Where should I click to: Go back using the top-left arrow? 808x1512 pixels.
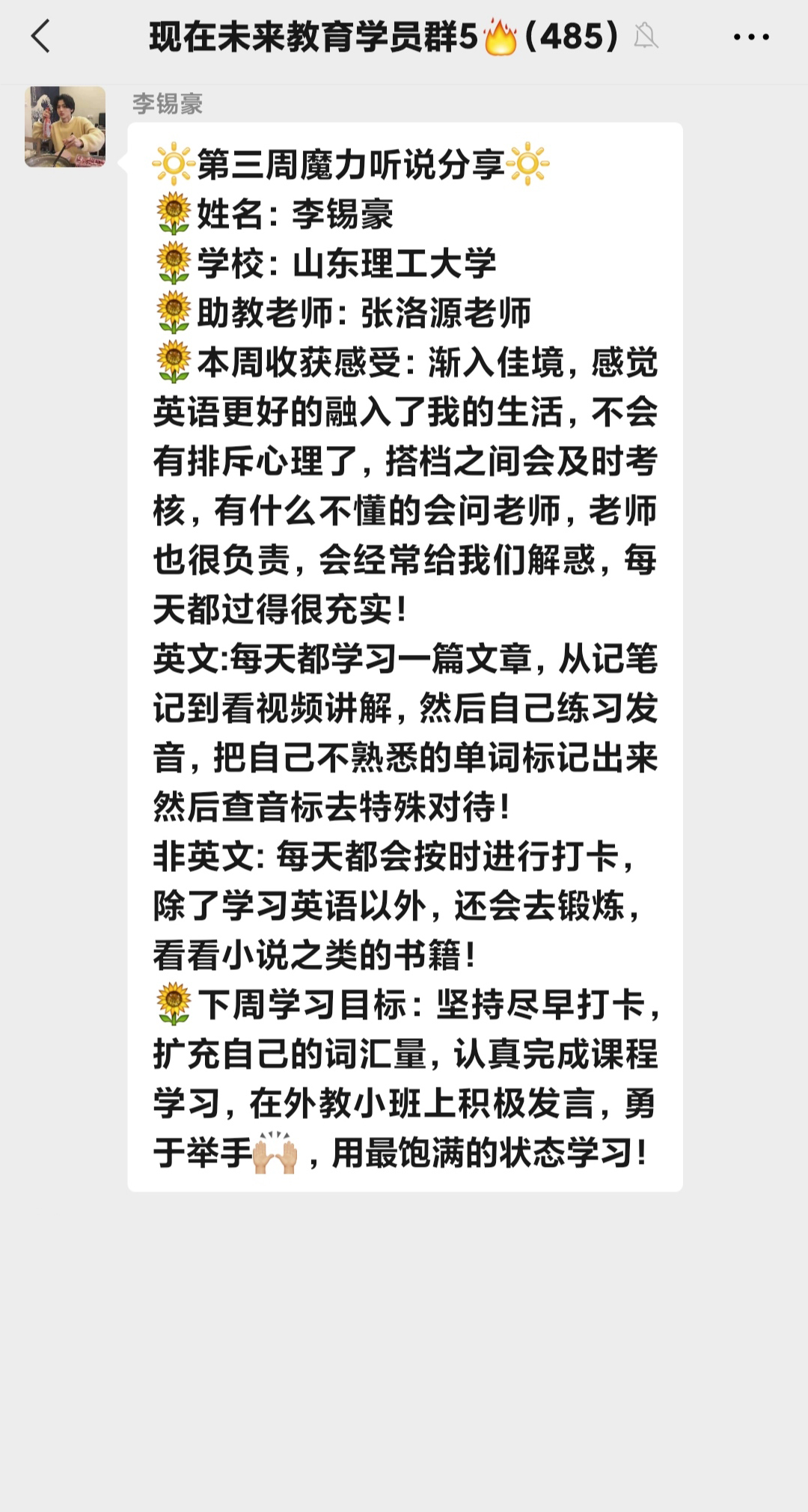pyautogui.click(x=40, y=36)
